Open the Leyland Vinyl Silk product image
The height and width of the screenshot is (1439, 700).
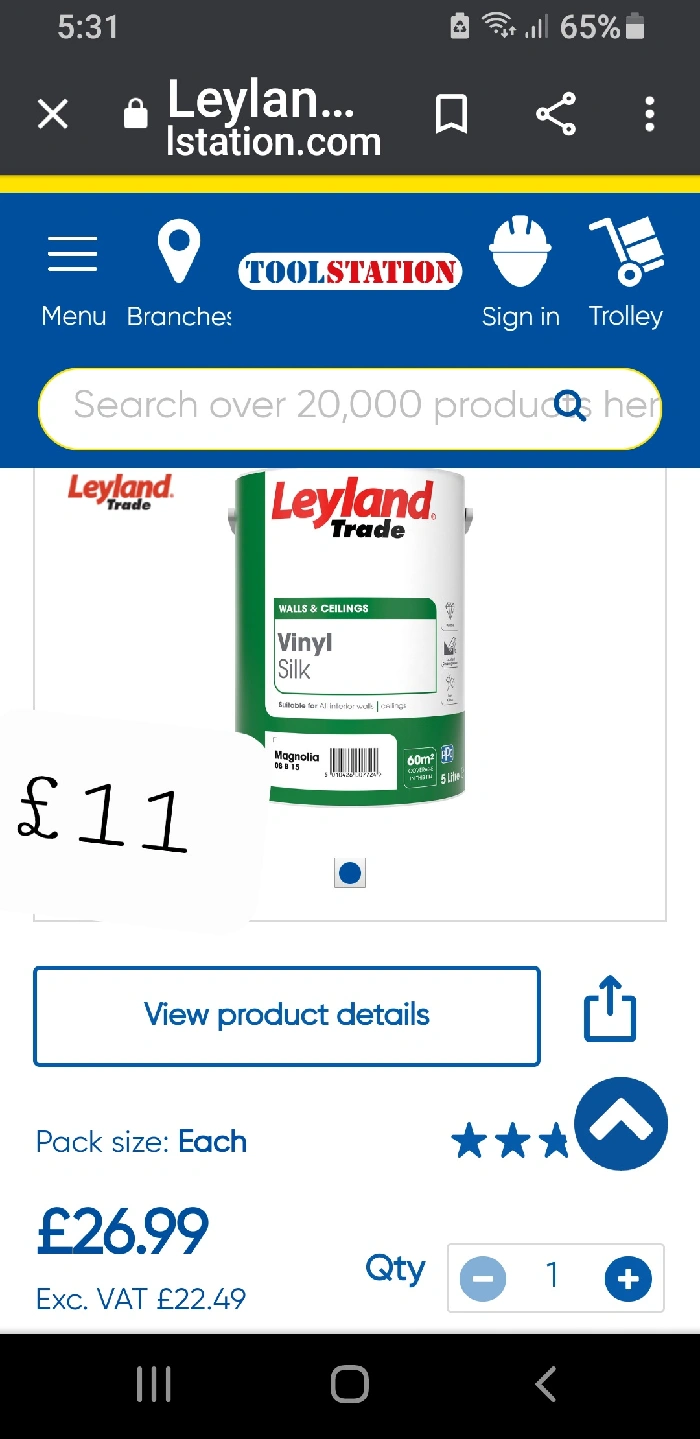click(350, 640)
